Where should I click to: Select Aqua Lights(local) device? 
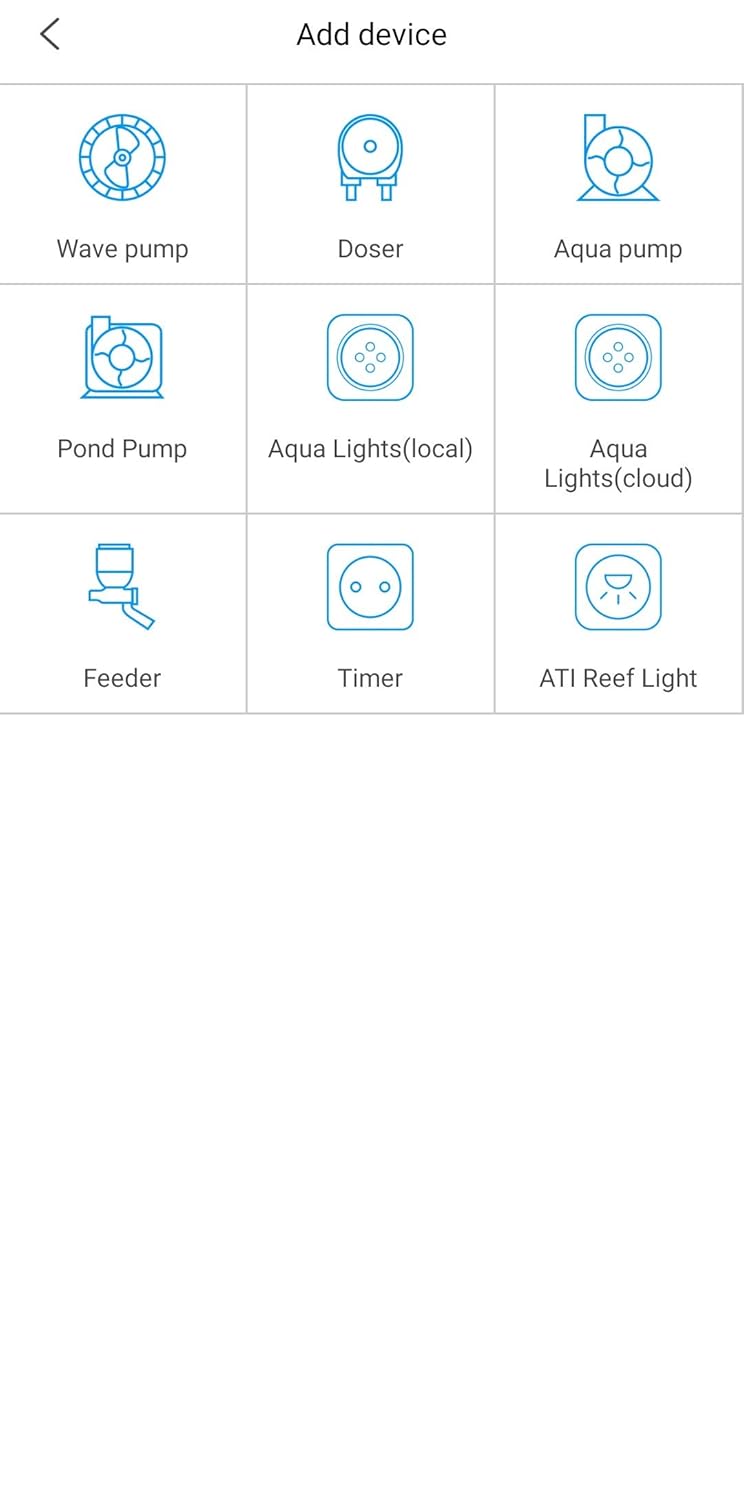(x=370, y=399)
